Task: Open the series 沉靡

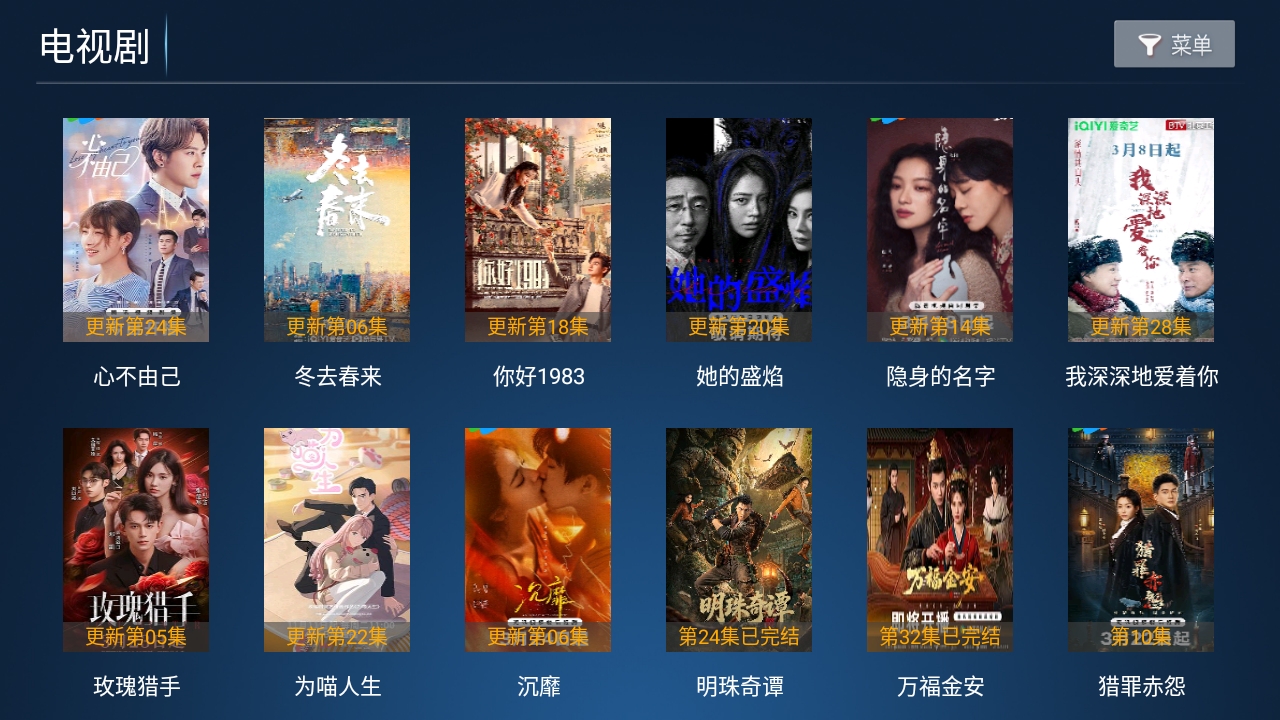Action: (538, 540)
